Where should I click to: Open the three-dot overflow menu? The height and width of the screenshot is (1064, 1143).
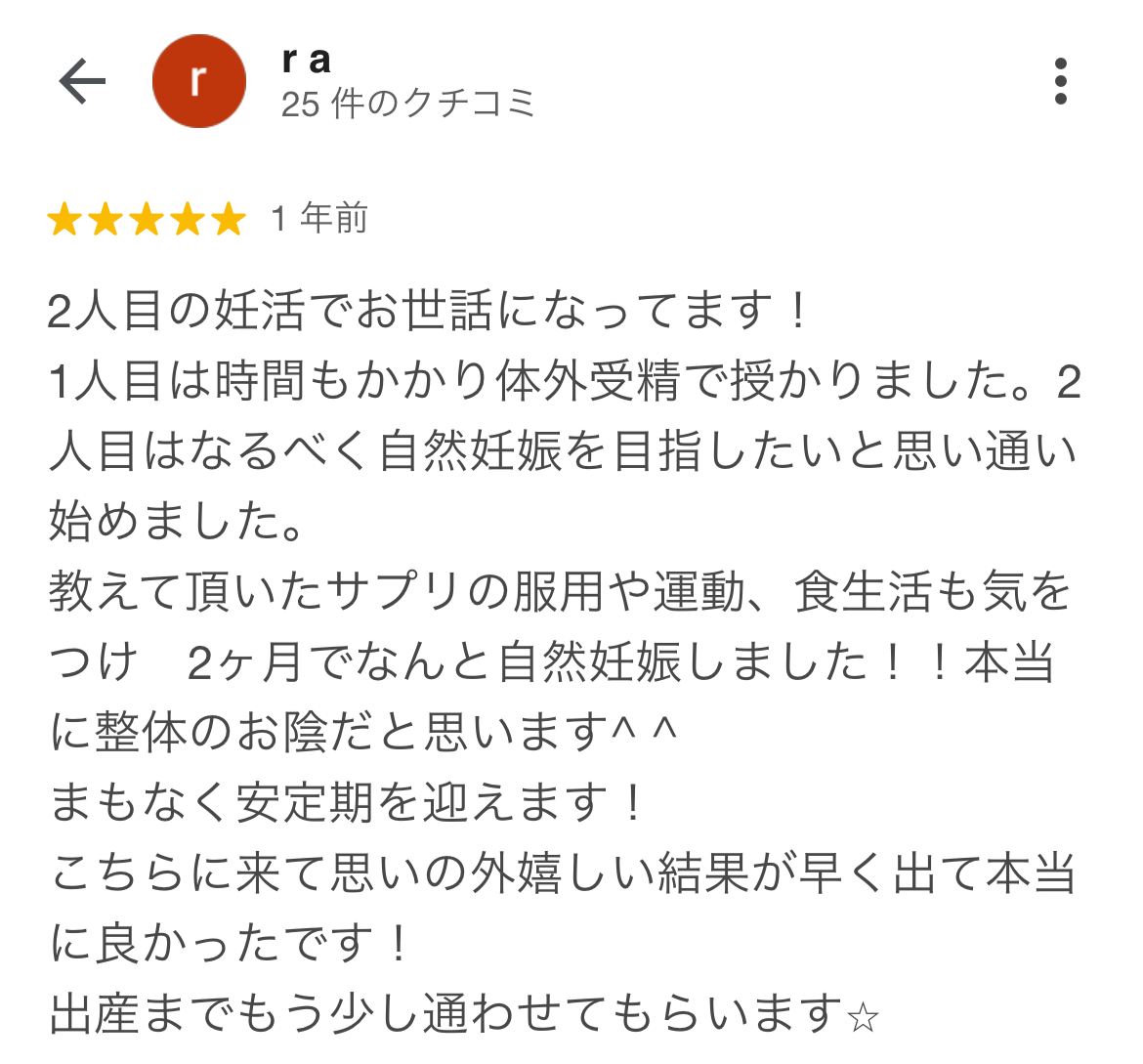tap(1060, 81)
